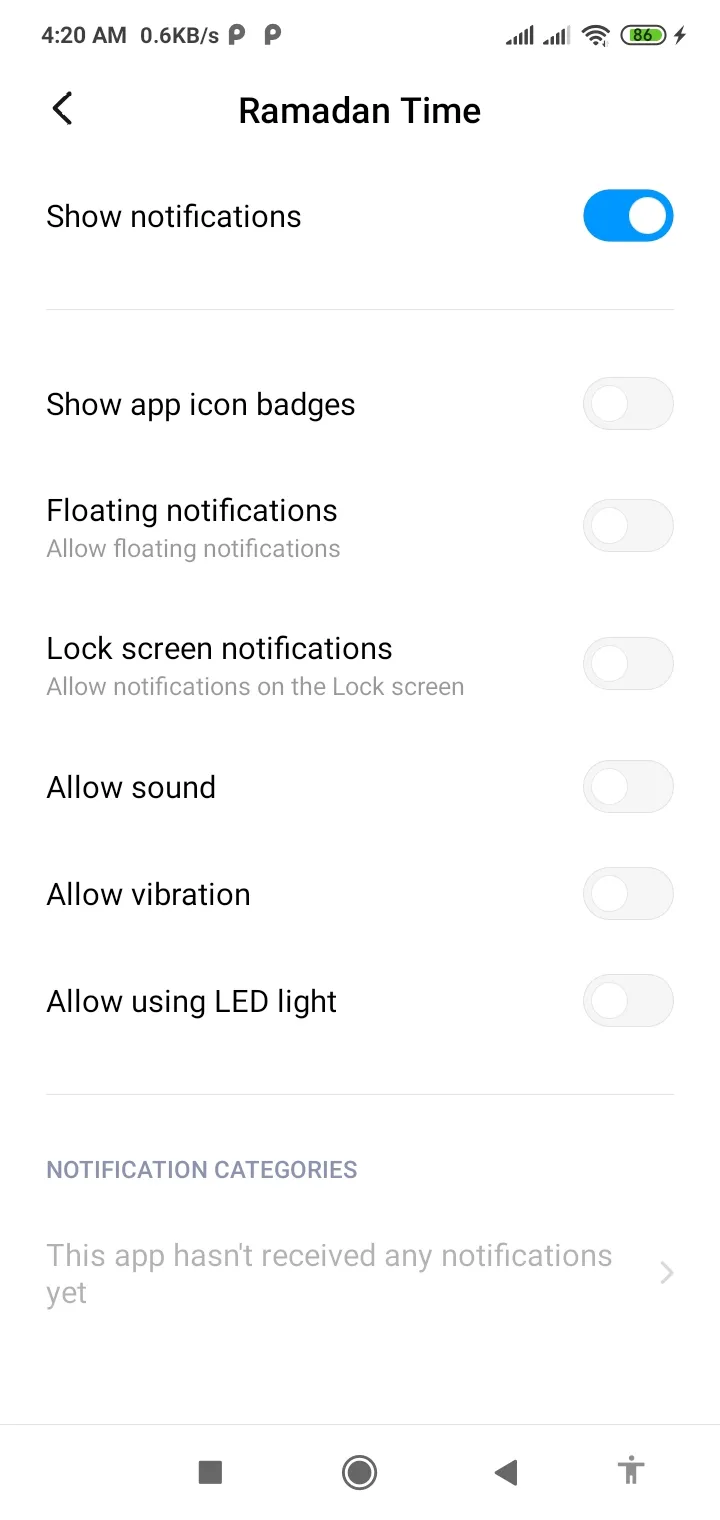Switch on Allow sound
The width and height of the screenshot is (720, 1520).
tap(628, 787)
